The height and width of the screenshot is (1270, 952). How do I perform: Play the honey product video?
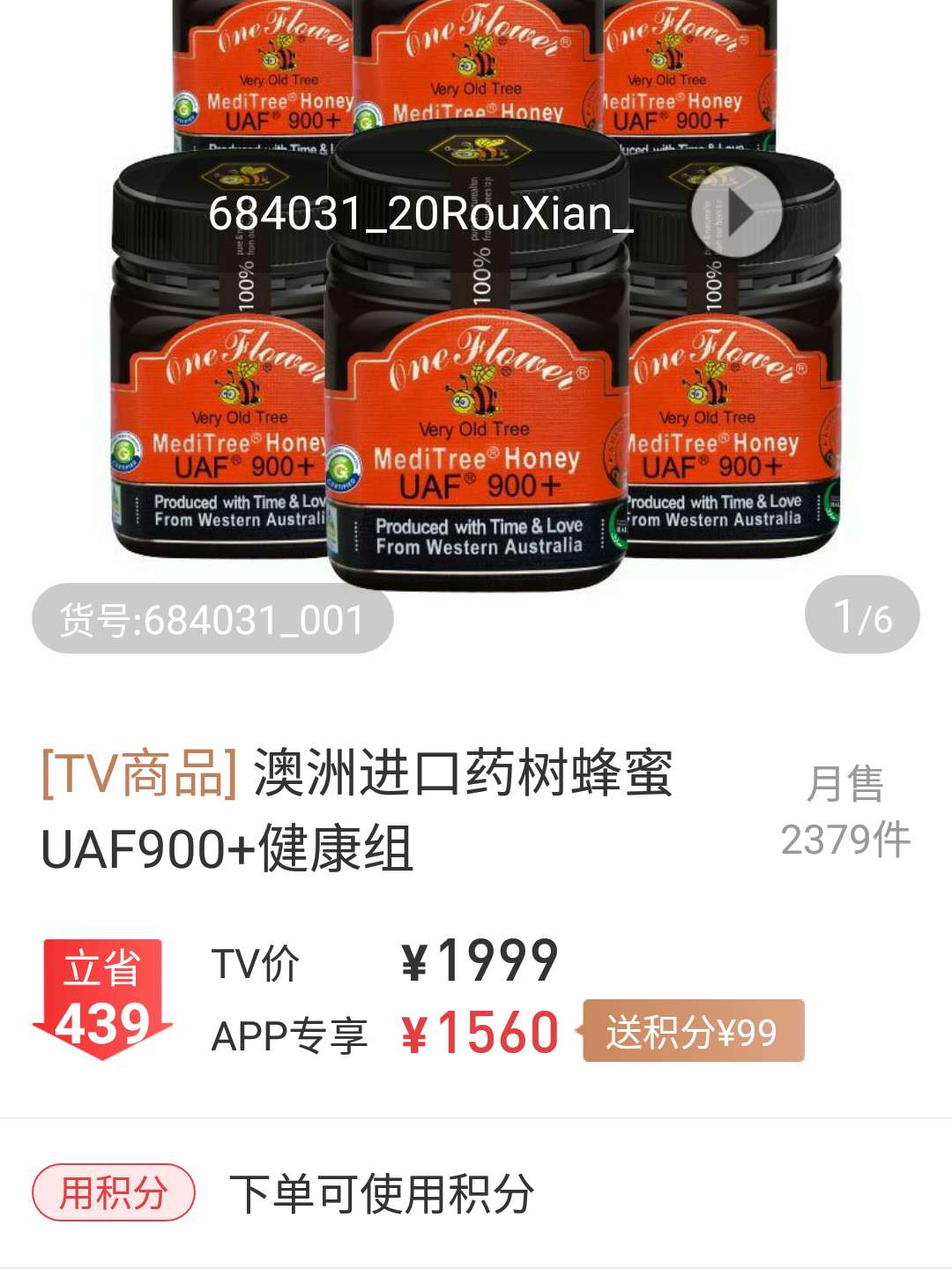tap(737, 213)
